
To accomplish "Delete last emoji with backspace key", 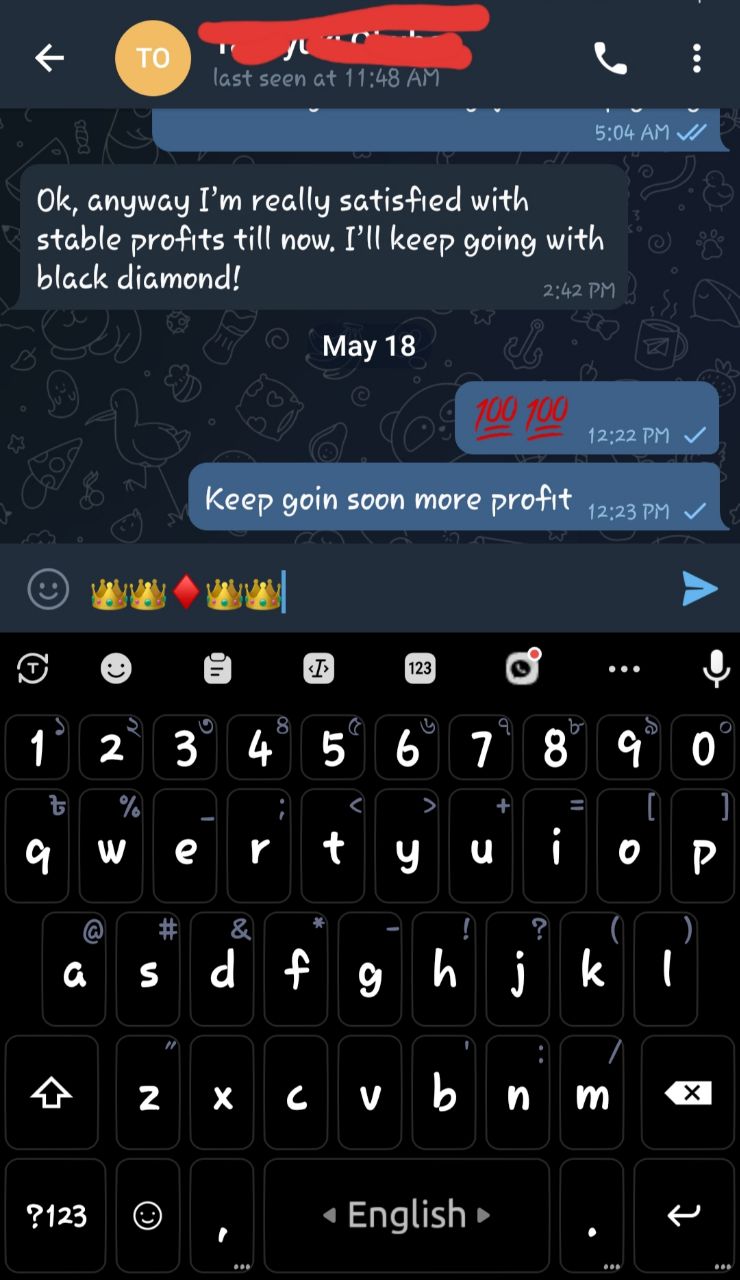I will (x=688, y=1093).
